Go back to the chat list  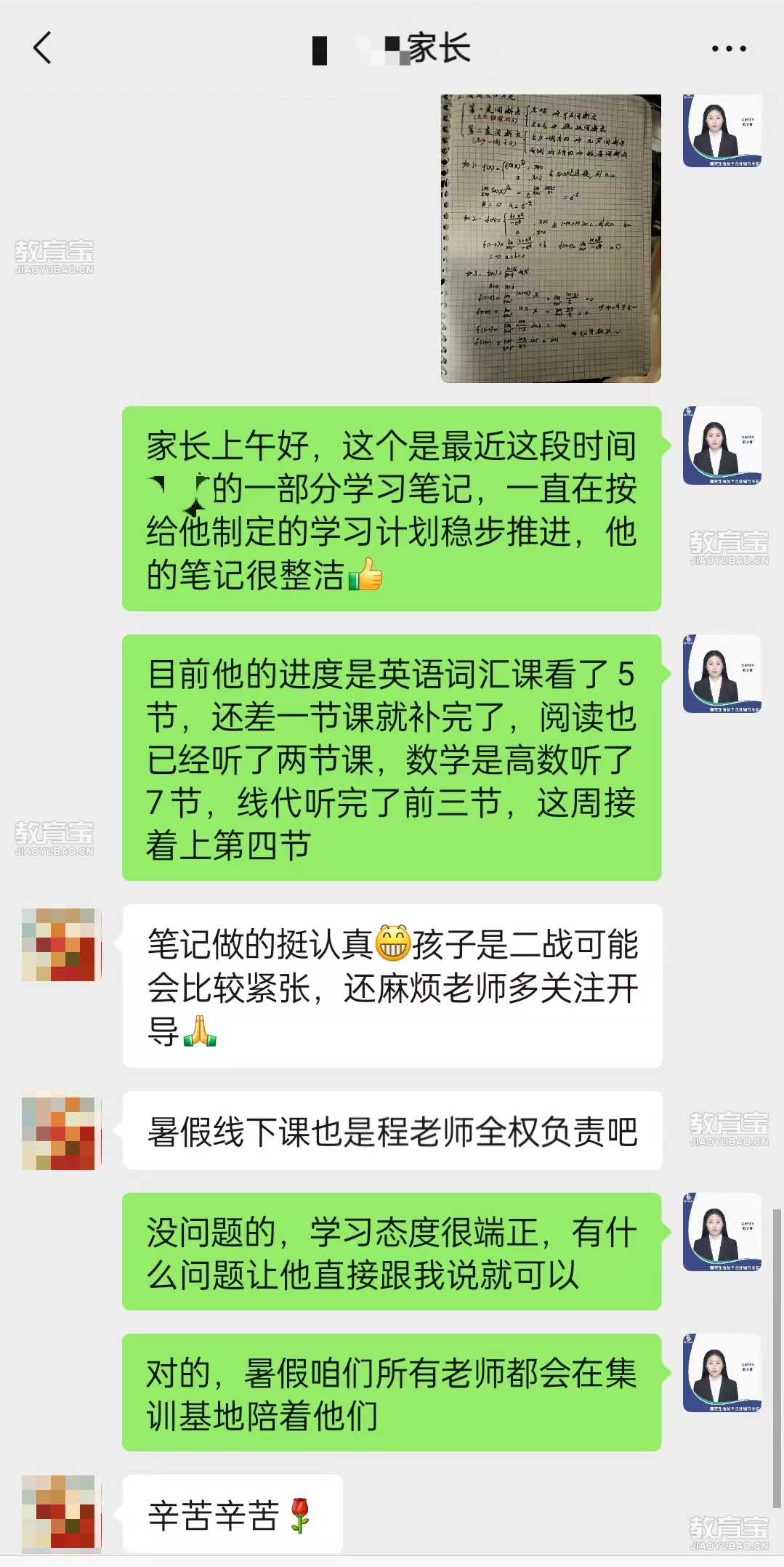coord(42,49)
